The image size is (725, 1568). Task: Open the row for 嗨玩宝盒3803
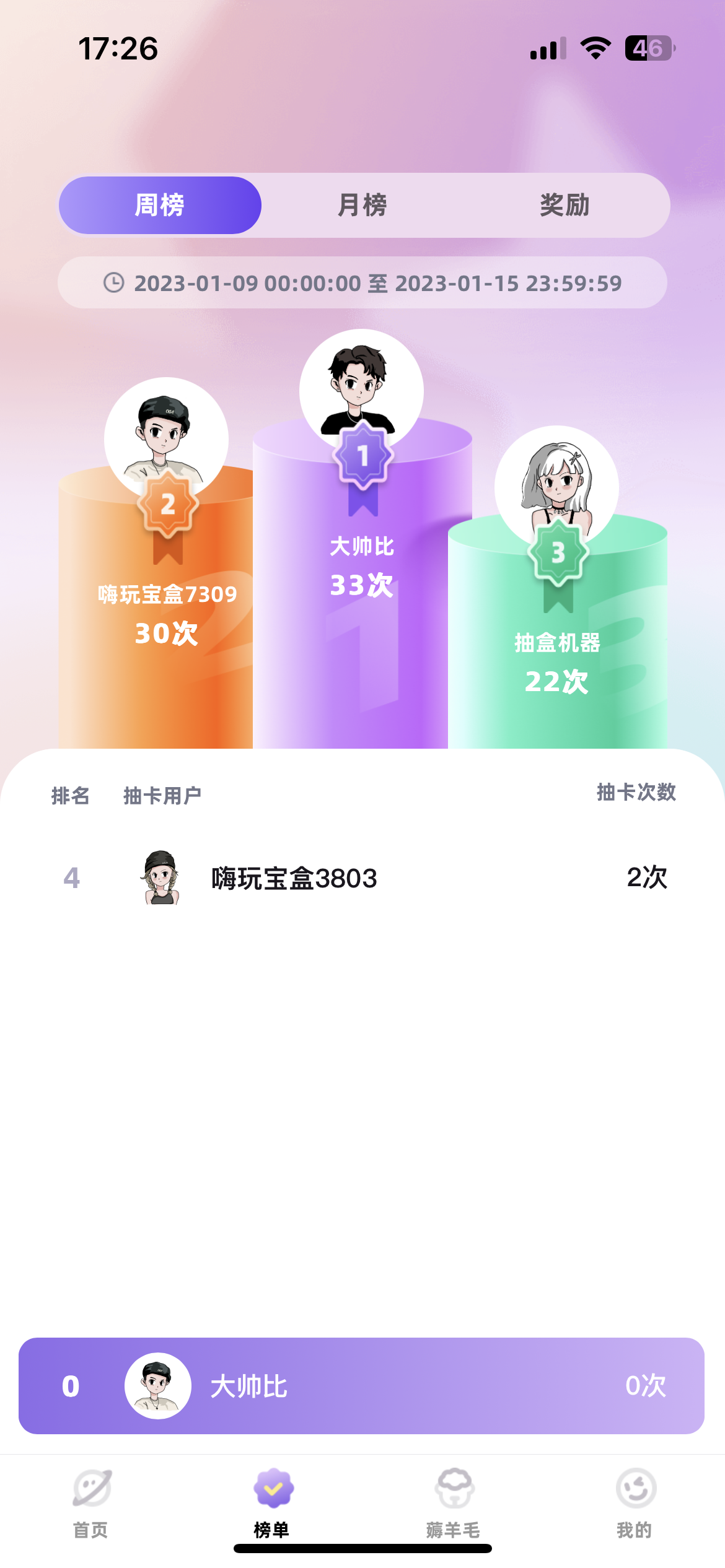coord(362,878)
